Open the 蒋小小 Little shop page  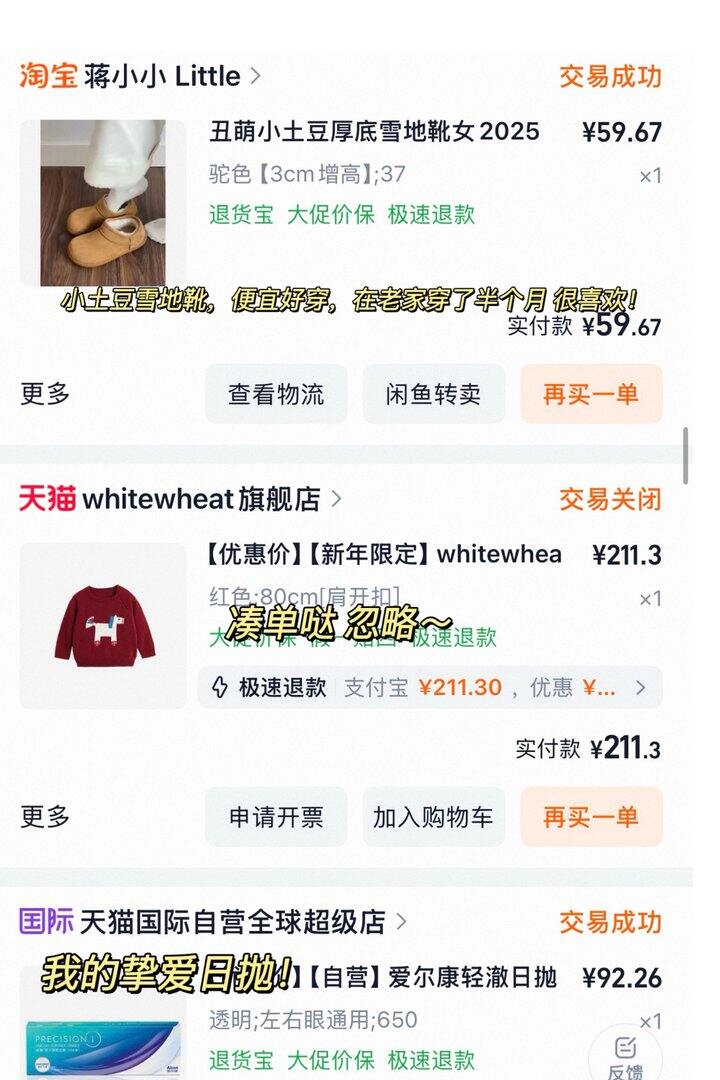pyautogui.click(x=162, y=76)
